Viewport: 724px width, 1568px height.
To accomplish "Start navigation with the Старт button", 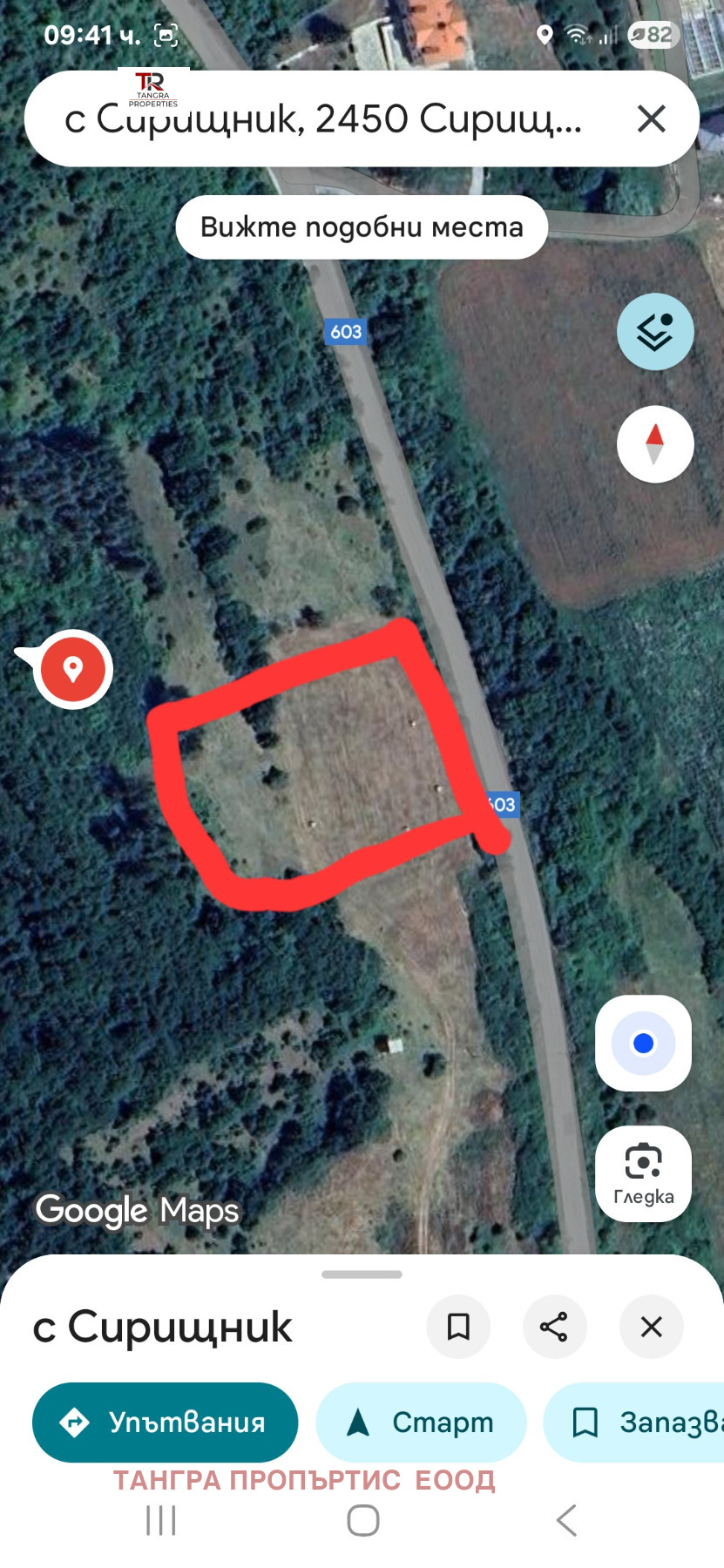I will click(x=421, y=1423).
